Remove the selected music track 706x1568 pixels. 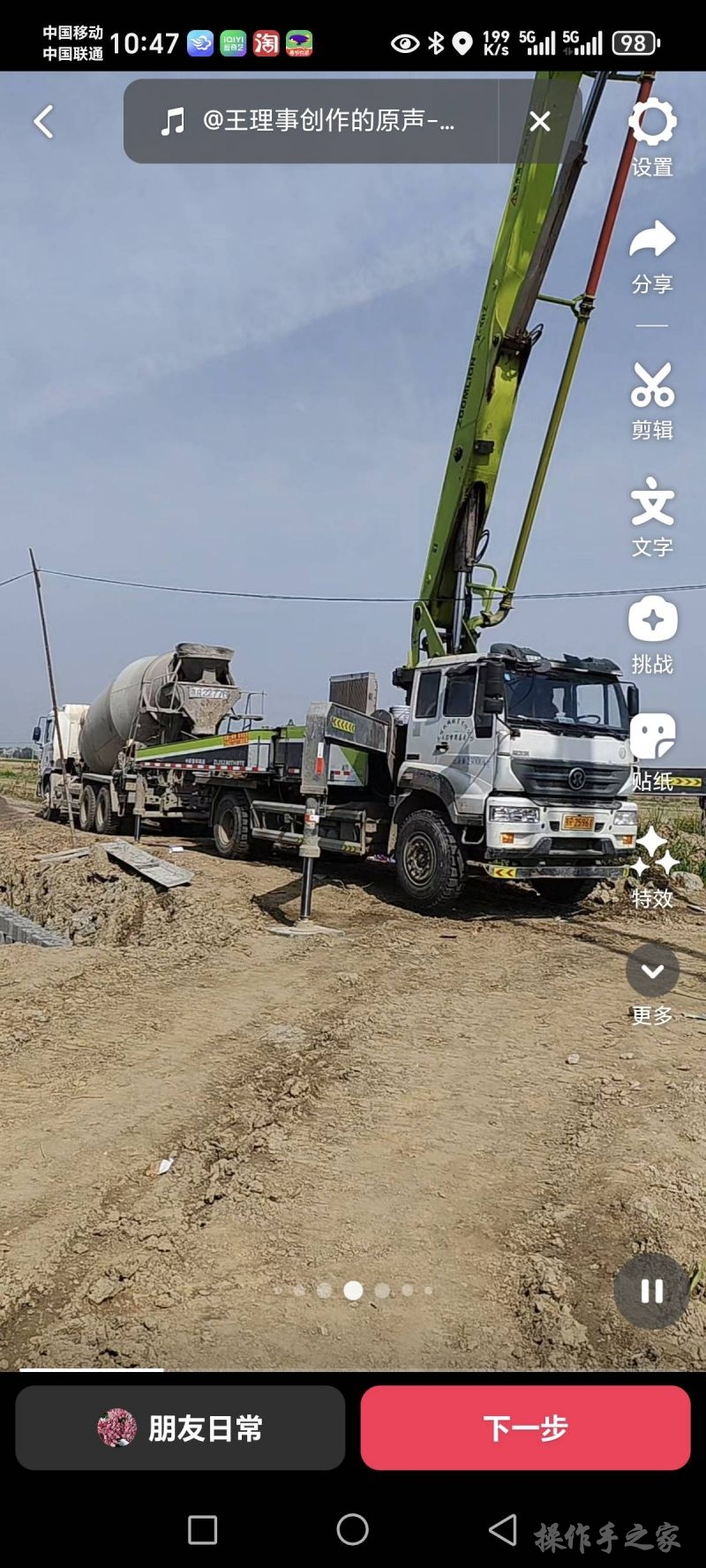point(540,121)
